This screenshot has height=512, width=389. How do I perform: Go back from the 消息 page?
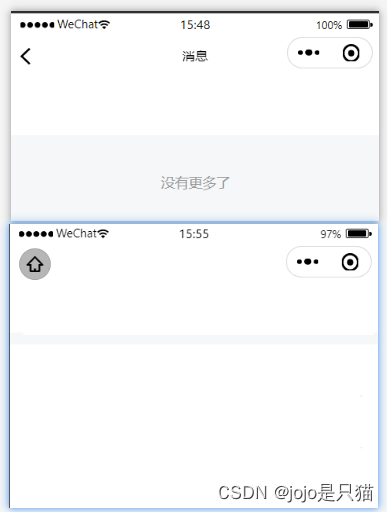25,56
